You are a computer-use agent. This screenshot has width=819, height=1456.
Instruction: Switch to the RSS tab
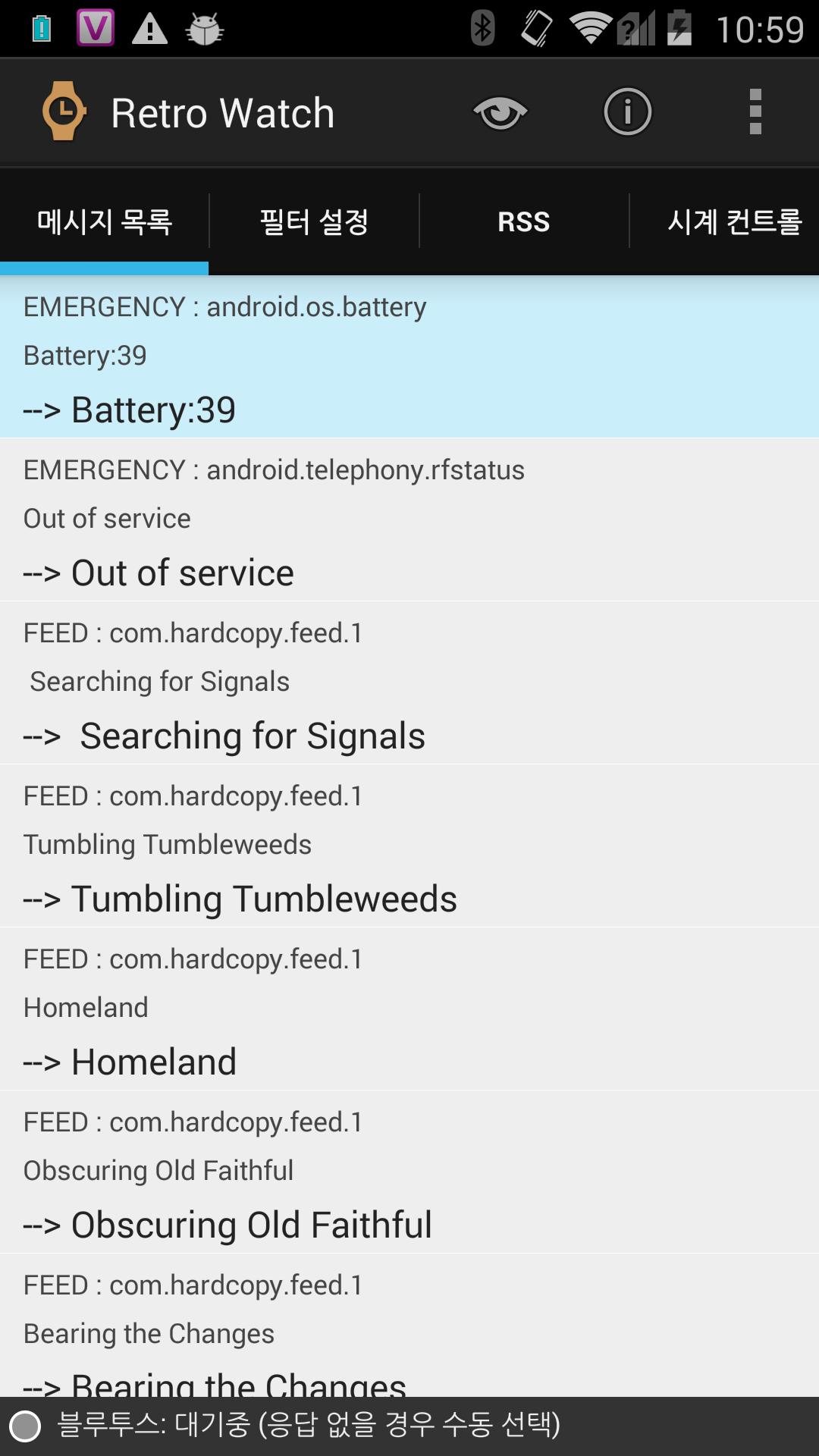tap(524, 221)
